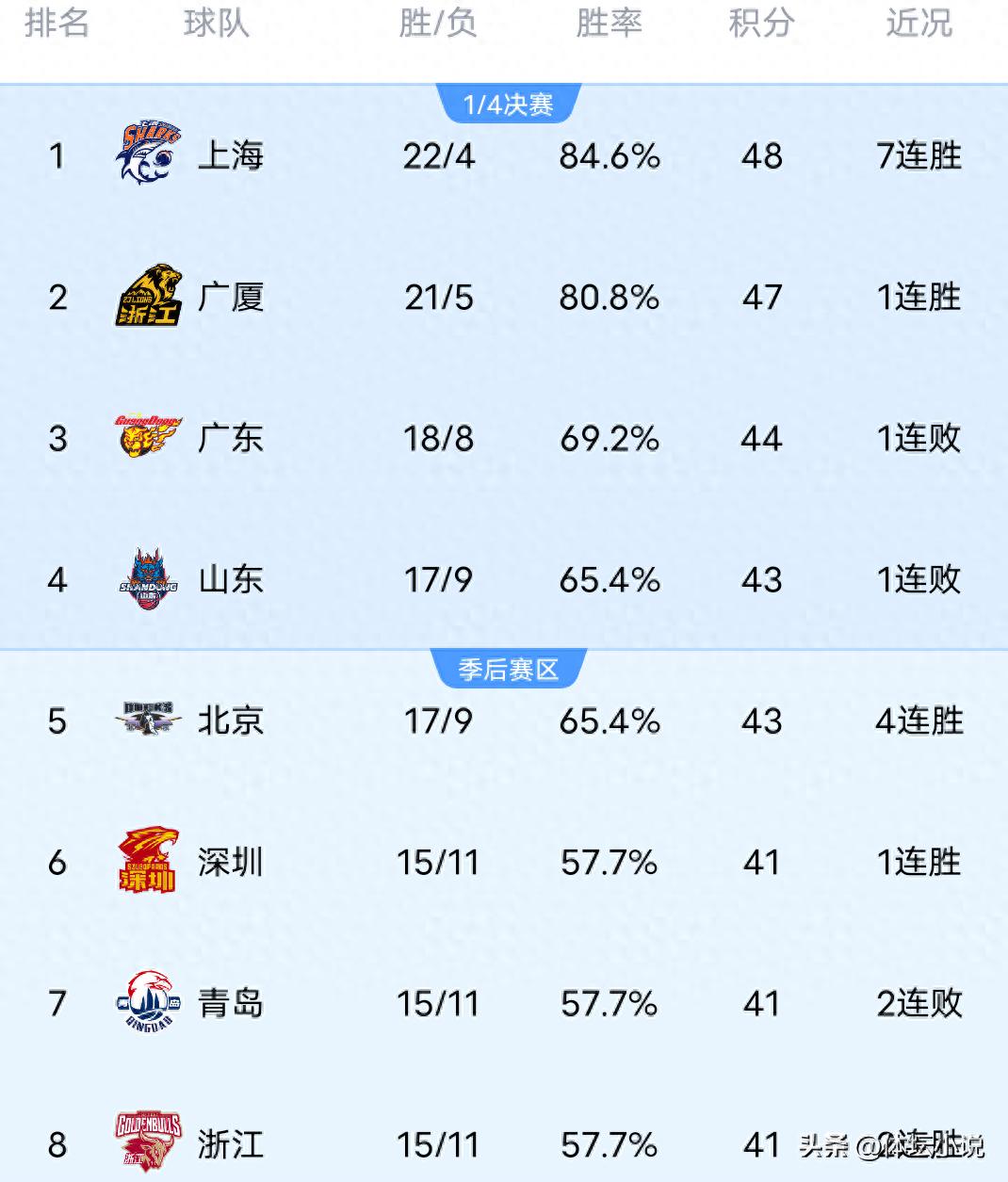
Task: Click the 积分 column header
Action: 760,24
